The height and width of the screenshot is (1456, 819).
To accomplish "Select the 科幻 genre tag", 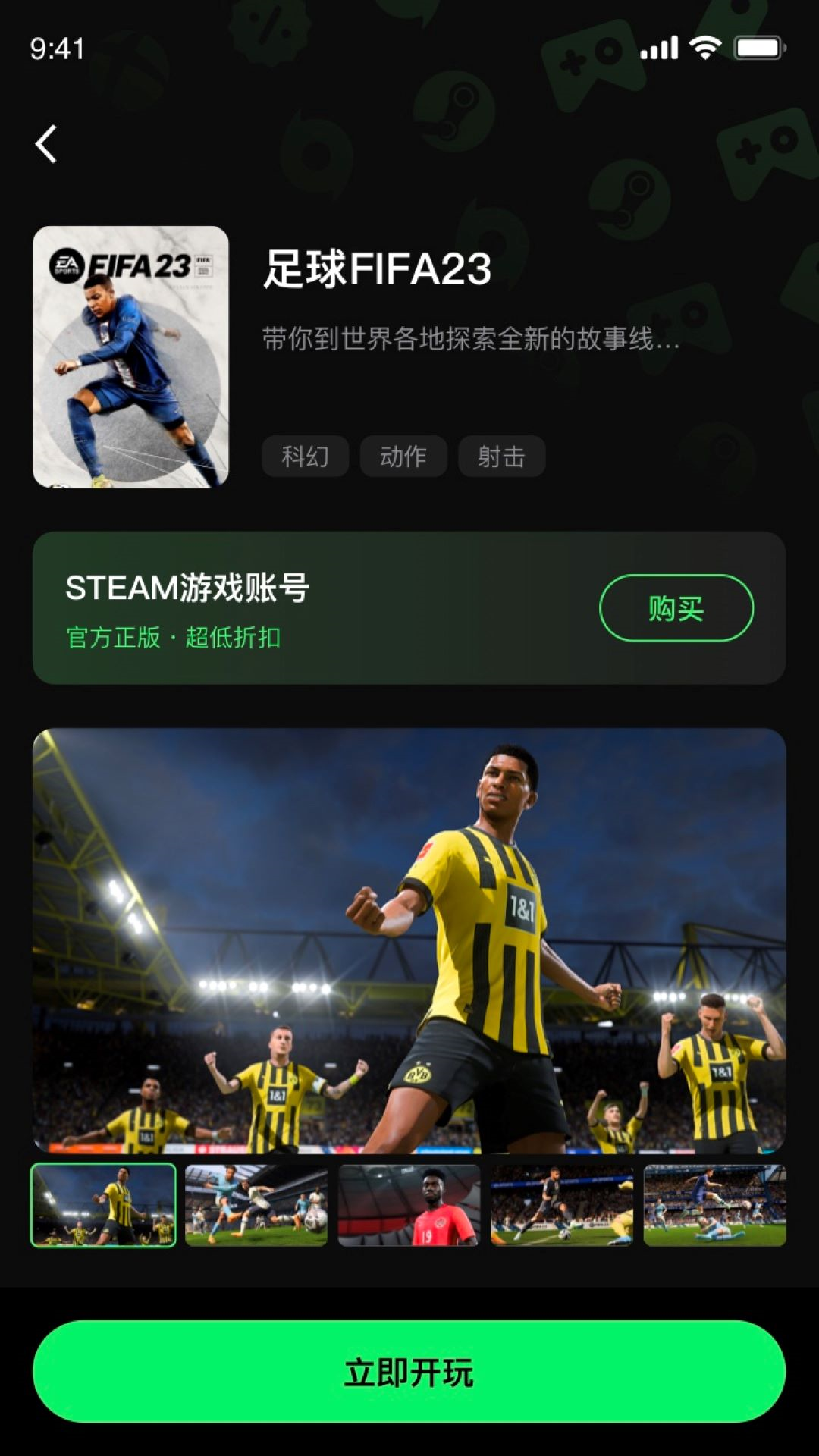I will tap(305, 457).
